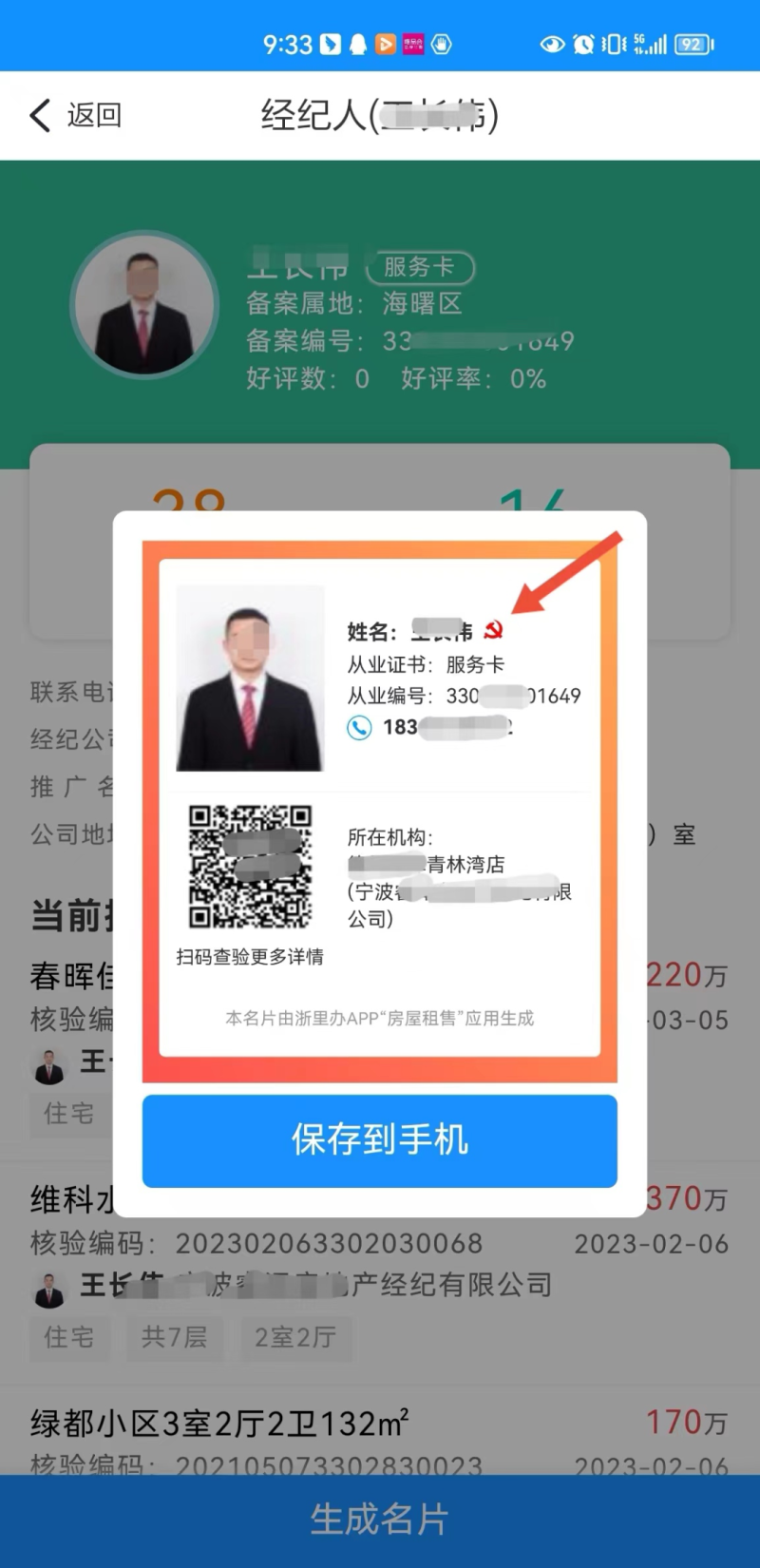Tap the 保存到手机 button
Image resolution: width=760 pixels, height=1568 pixels.
click(x=379, y=1140)
